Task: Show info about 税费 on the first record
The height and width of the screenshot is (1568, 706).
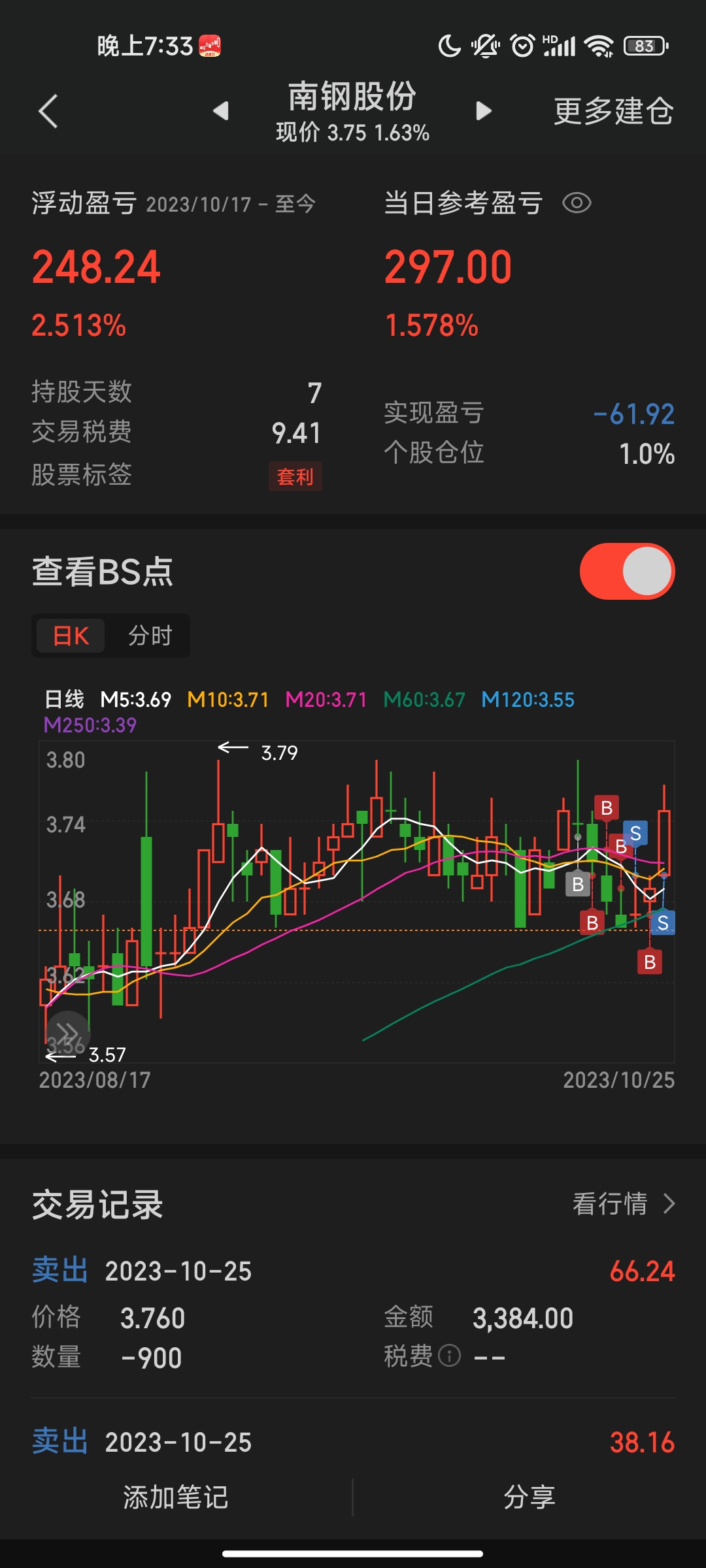Action: (x=449, y=1356)
